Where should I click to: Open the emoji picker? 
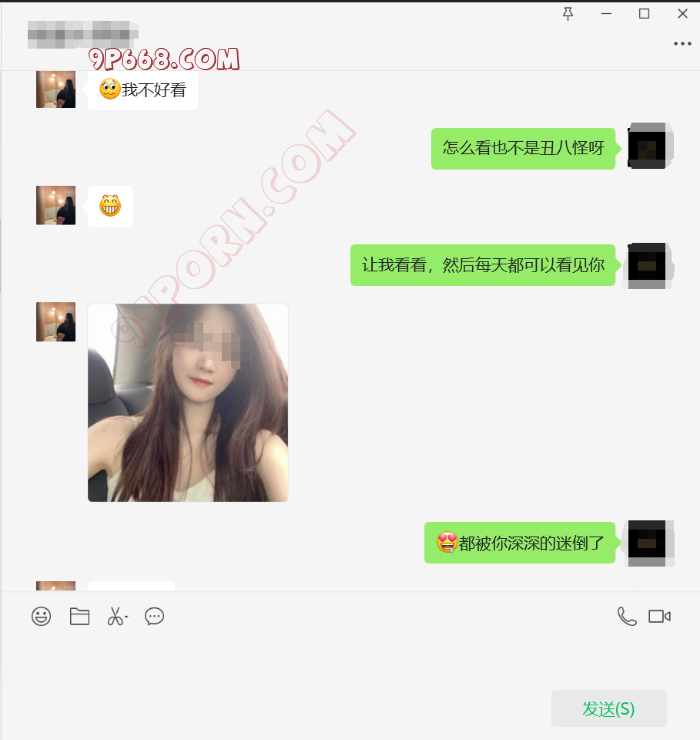click(x=41, y=616)
